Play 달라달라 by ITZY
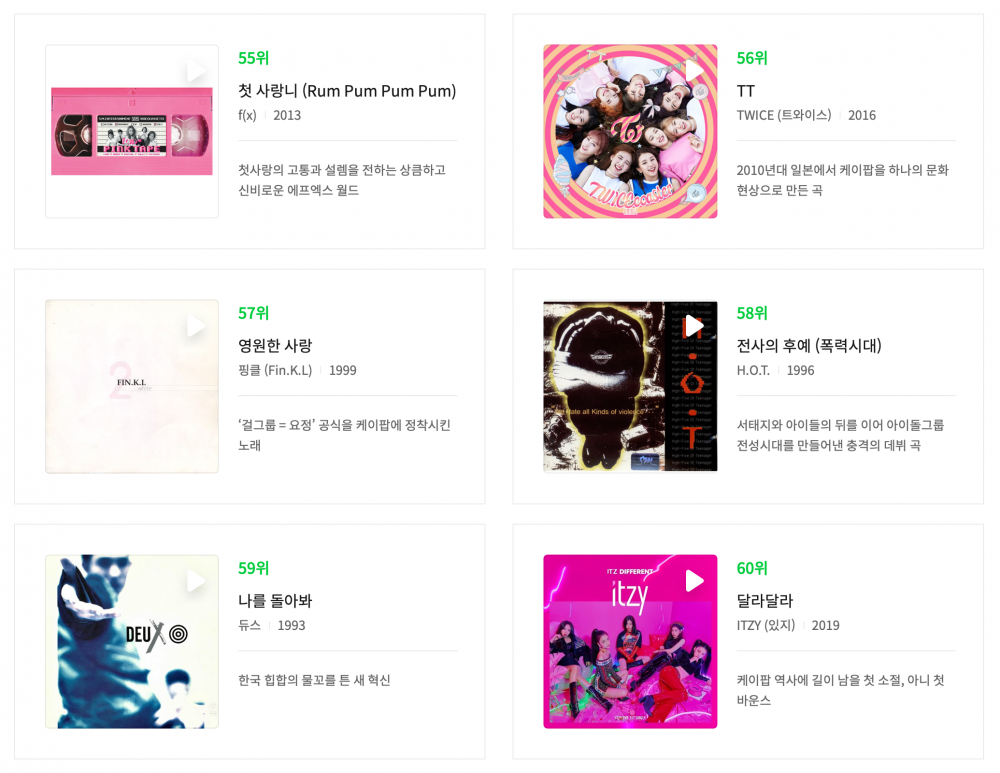1000x773 pixels. (x=693, y=581)
